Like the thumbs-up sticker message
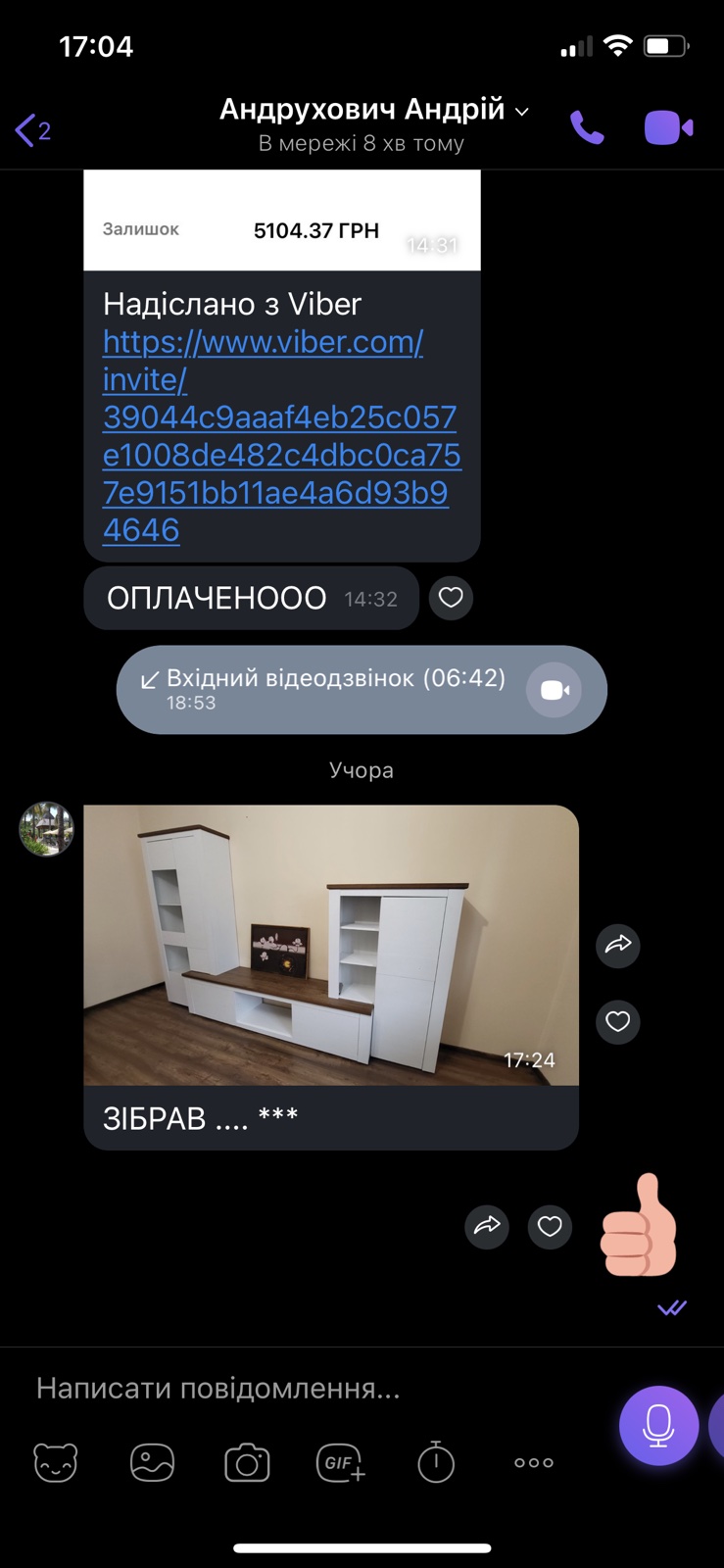Screen dimensions: 724x1568 tap(550, 1226)
